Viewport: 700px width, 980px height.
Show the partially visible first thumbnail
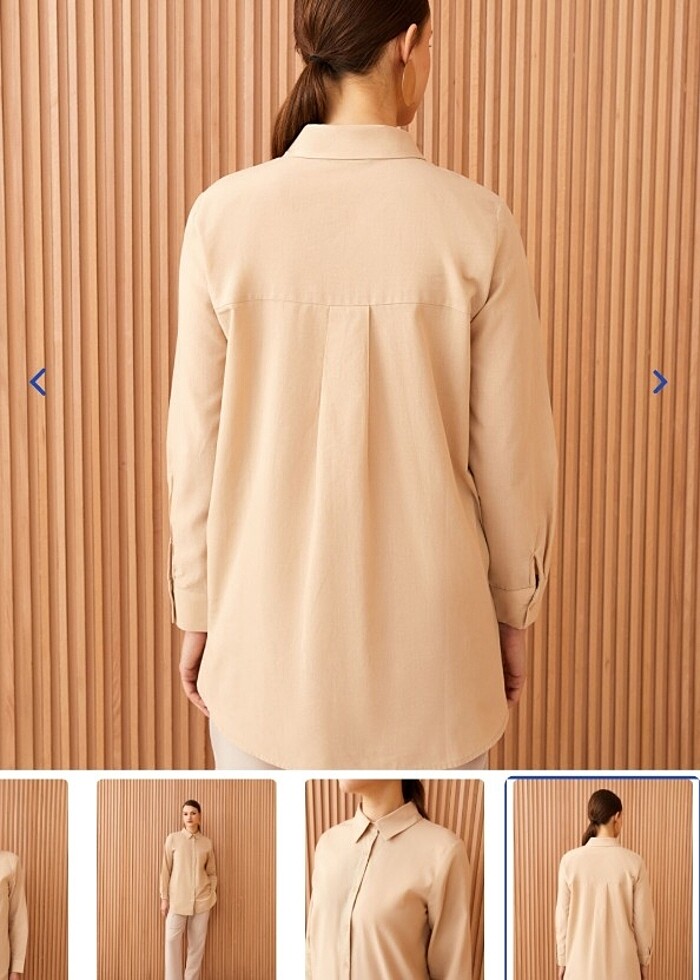pyautogui.click(x=32, y=878)
